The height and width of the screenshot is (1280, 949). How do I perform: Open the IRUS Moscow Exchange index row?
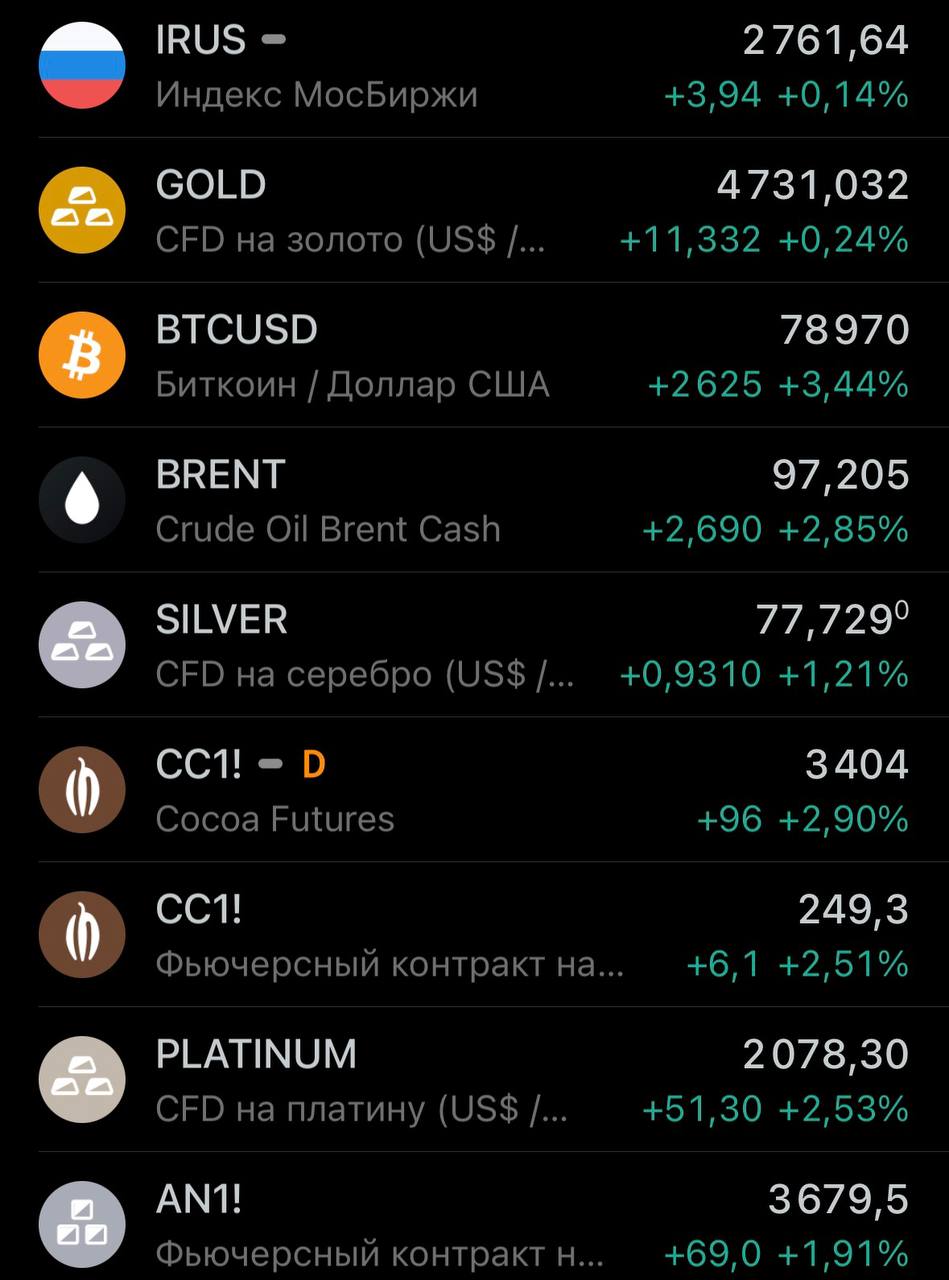(x=474, y=66)
